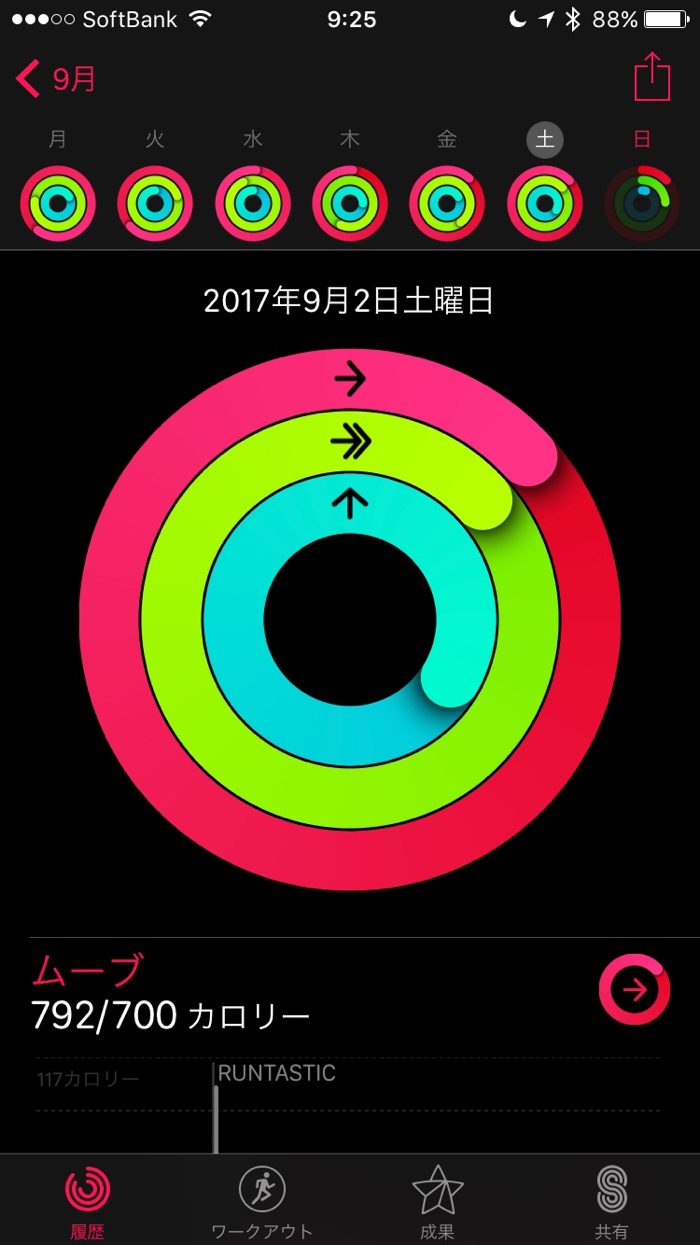This screenshot has width=700, height=1245.
Task: Share this day's activity summary
Action: pos(651,77)
